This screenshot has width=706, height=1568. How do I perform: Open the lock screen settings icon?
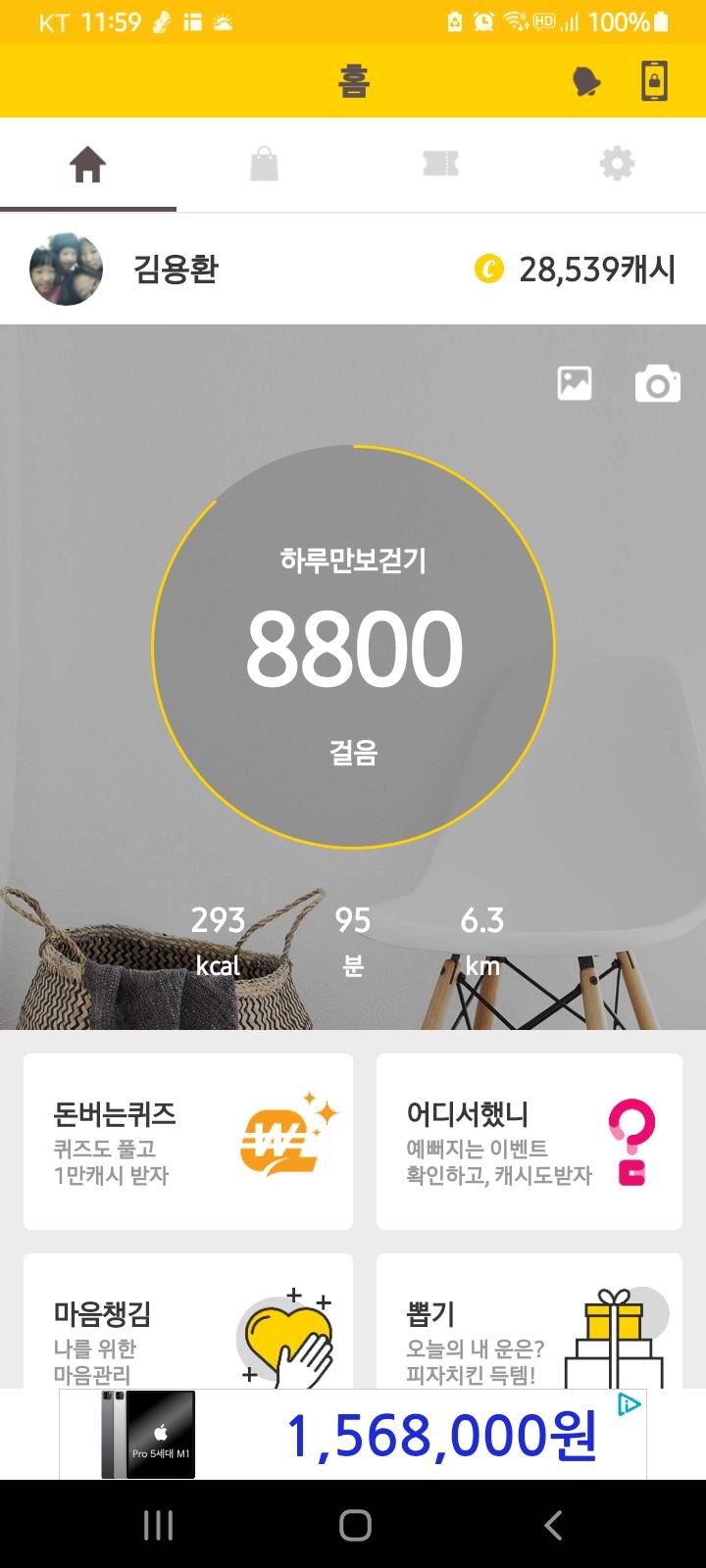click(x=655, y=81)
